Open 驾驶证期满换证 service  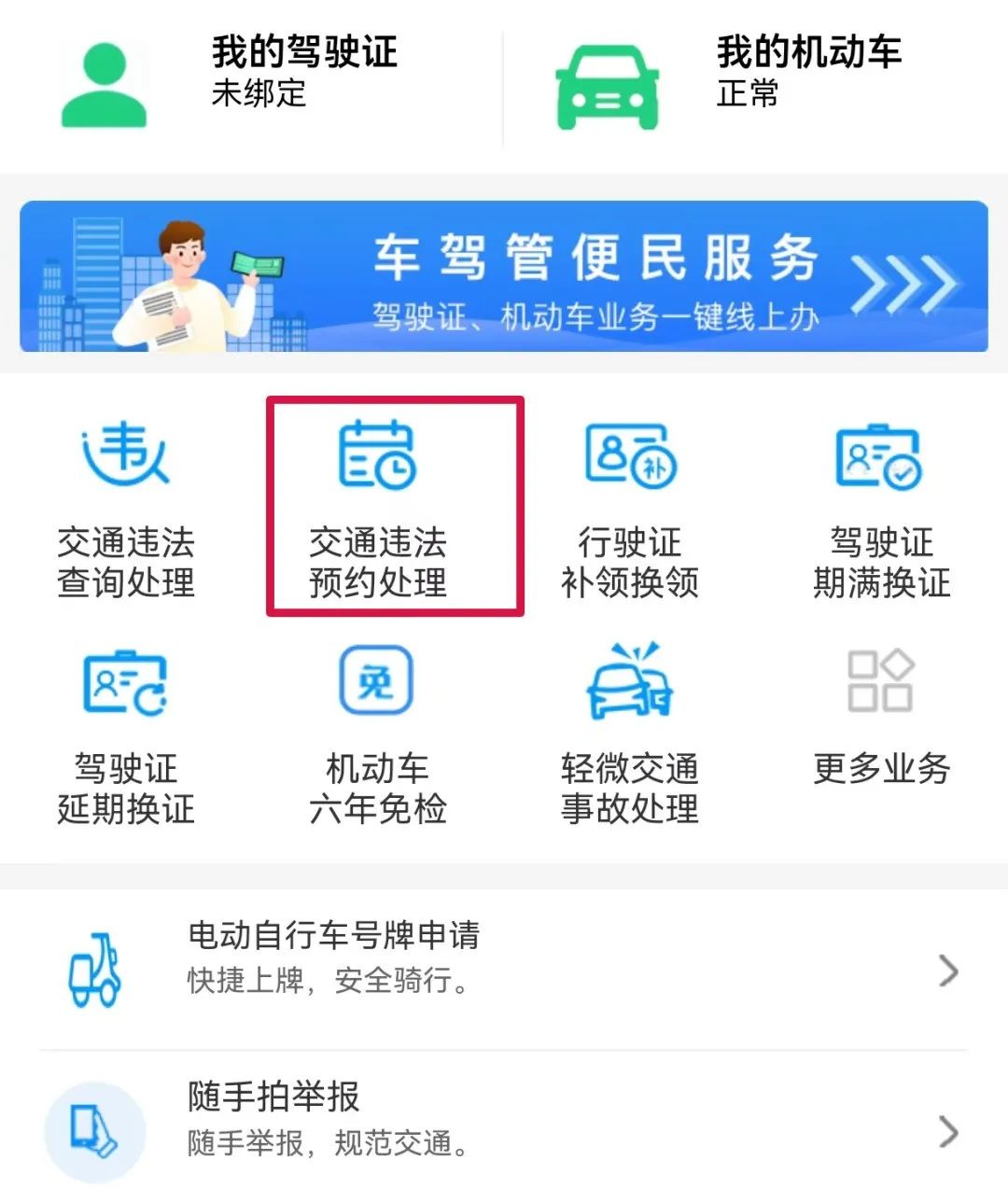(x=881, y=509)
